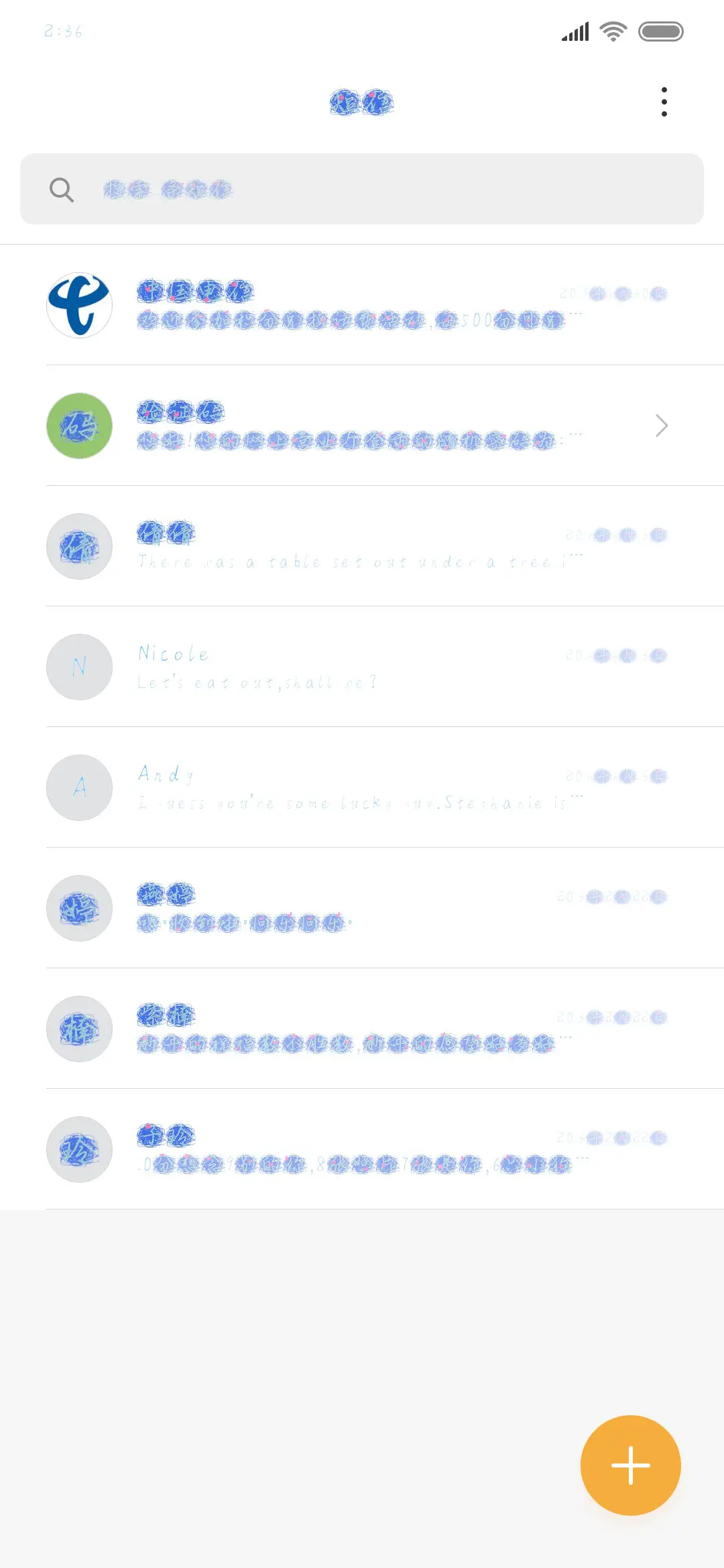Open Andy's lucky guy conversation
This screenshot has height=1568, width=724.
pos(362,787)
